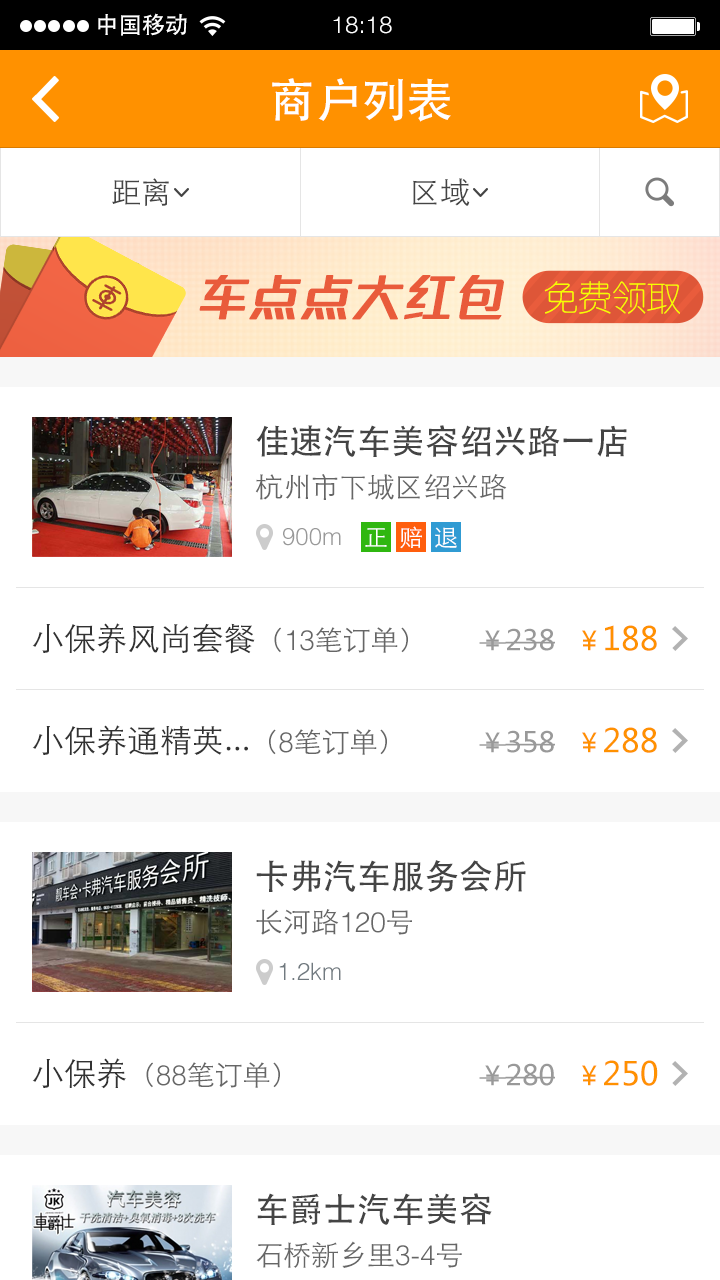Open merchant 车爵士汽车美容
The width and height of the screenshot is (720, 1280).
360,1218
